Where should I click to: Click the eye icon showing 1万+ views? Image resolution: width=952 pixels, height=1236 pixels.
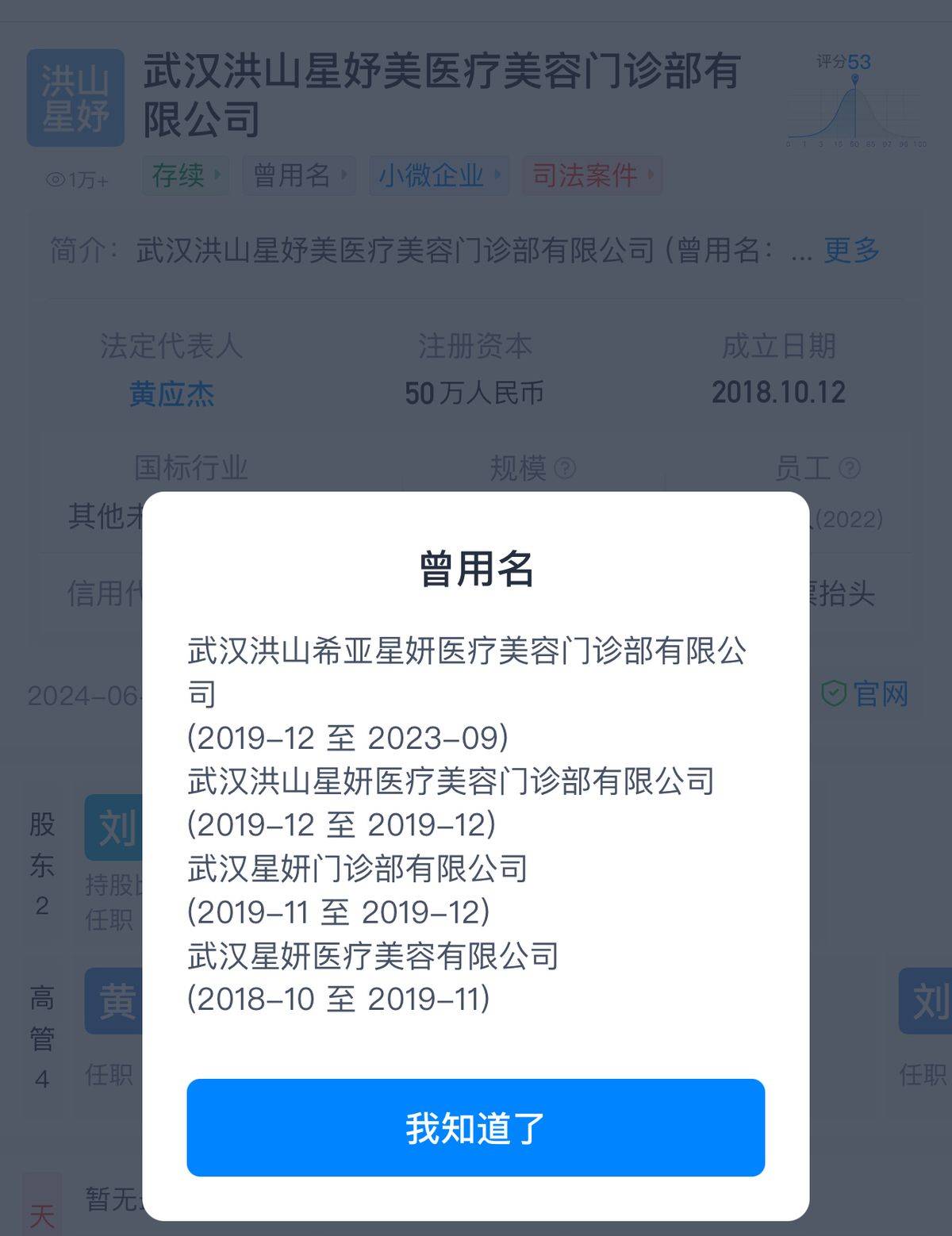click(x=54, y=181)
